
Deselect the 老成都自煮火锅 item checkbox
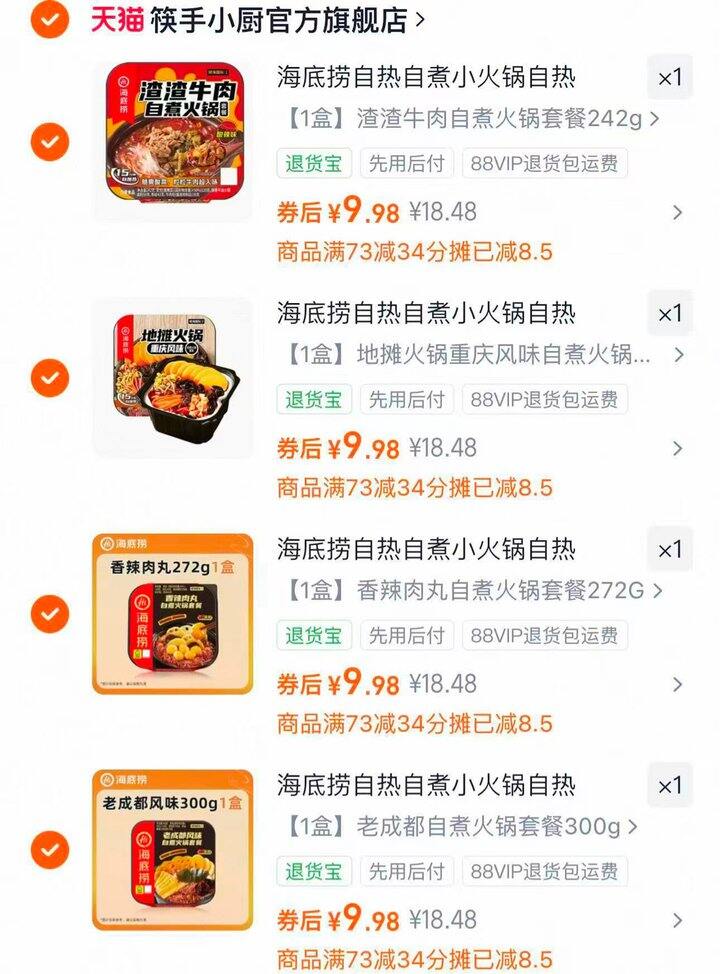click(x=49, y=849)
